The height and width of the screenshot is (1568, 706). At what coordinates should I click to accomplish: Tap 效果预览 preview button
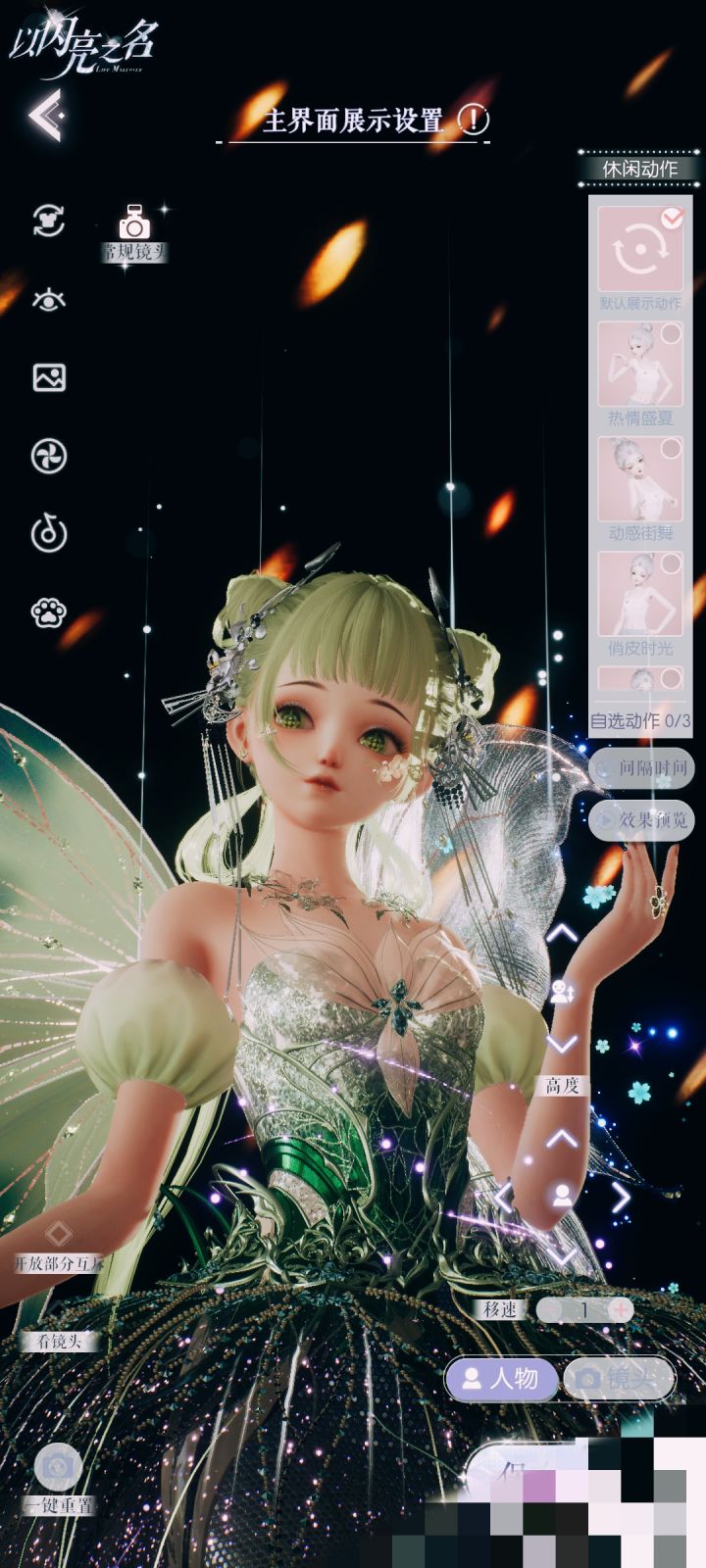point(641,819)
